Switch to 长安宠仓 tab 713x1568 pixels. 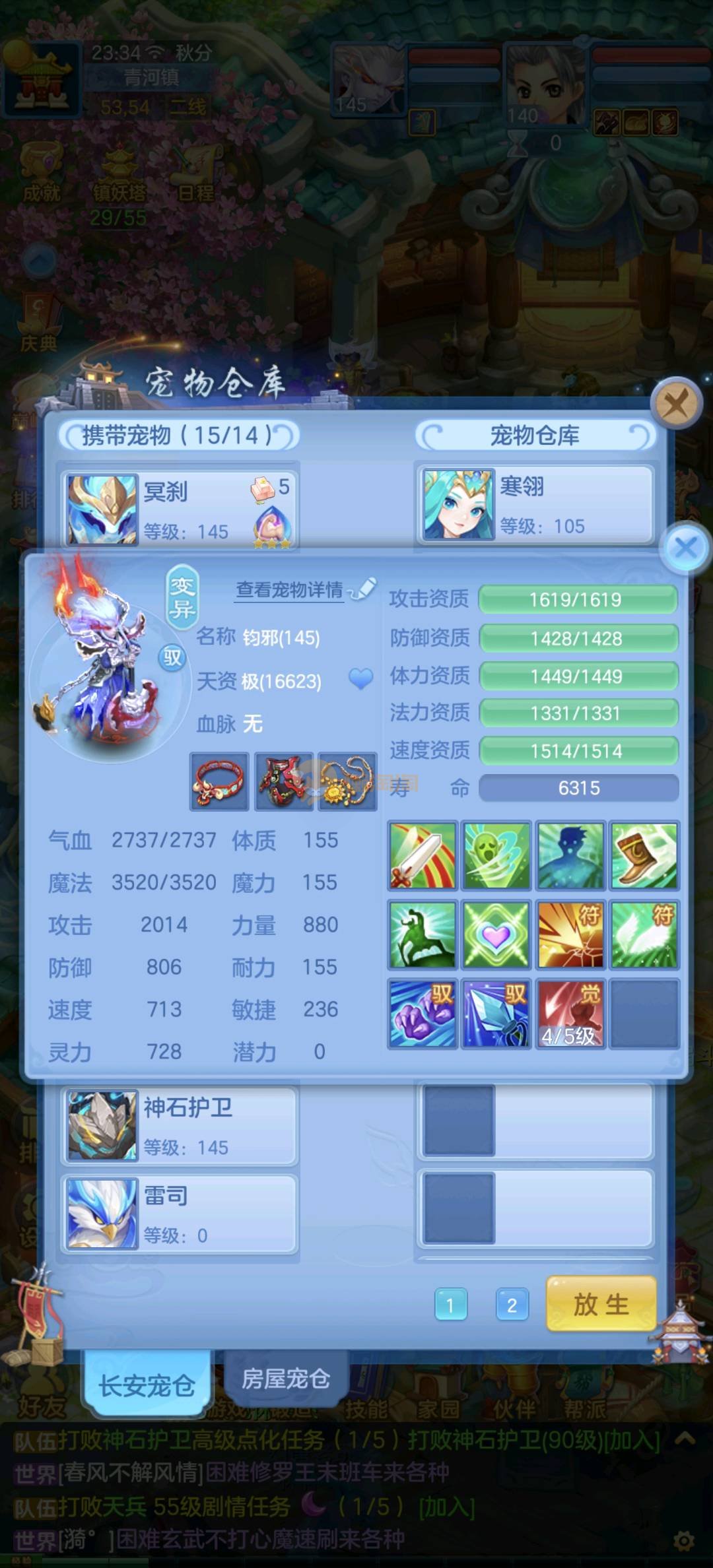click(x=147, y=1385)
